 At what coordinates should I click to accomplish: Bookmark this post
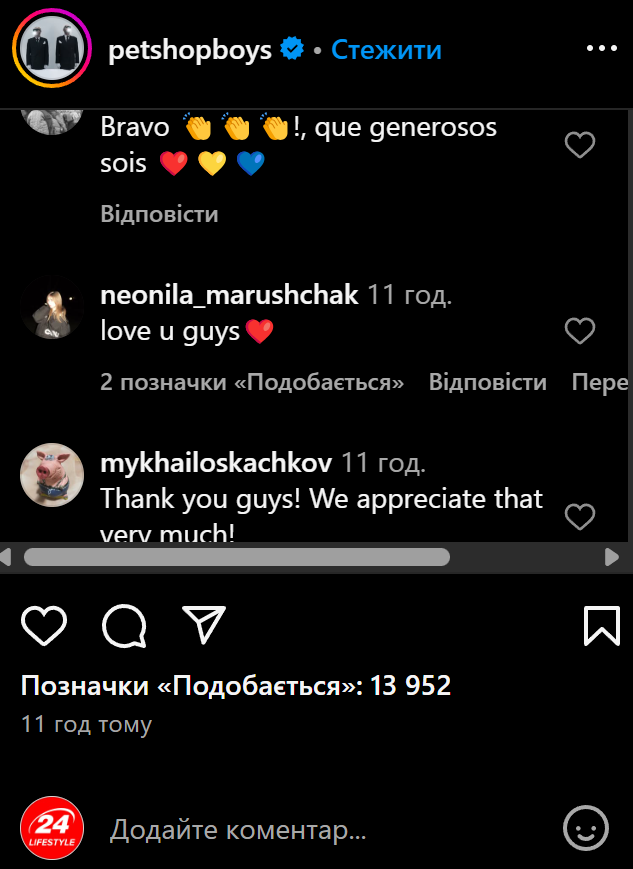[602, 626]
